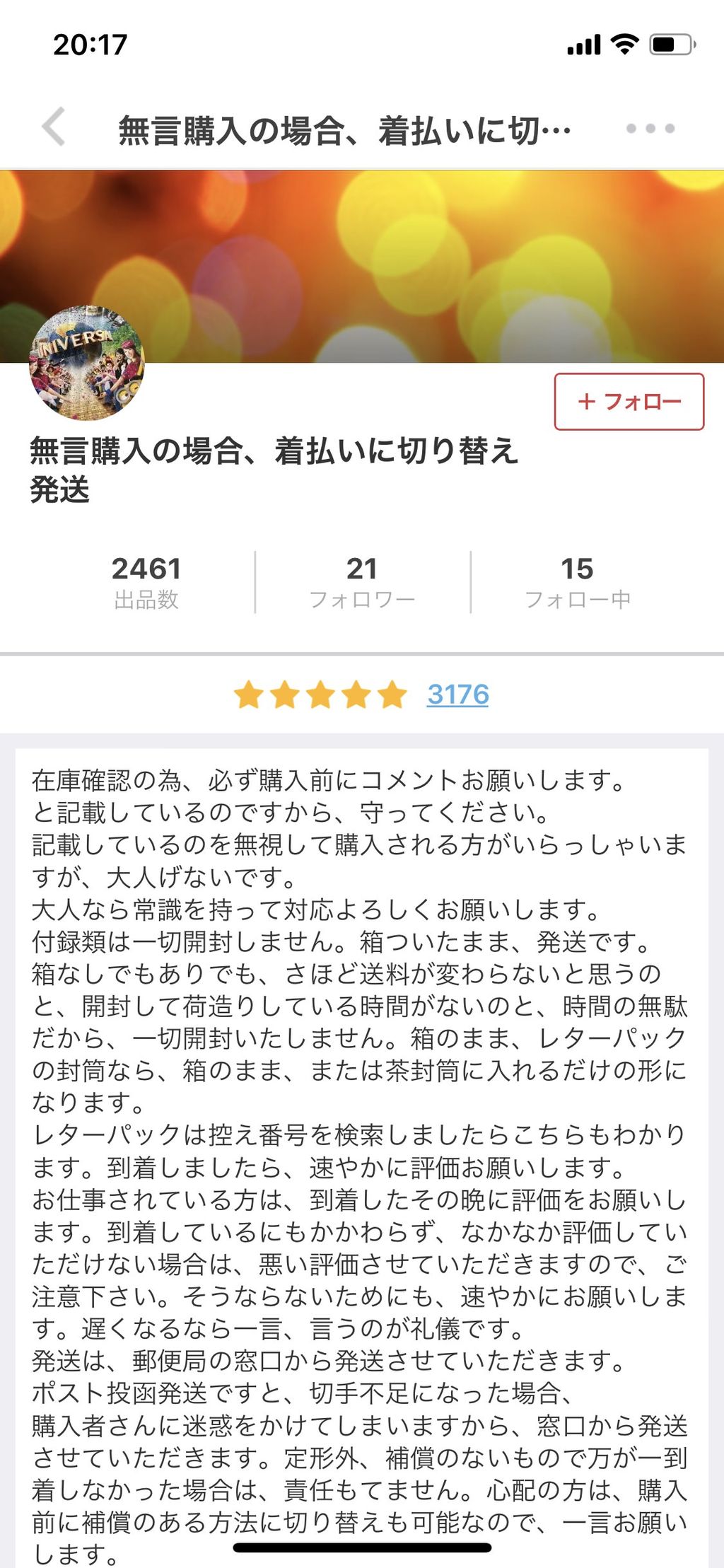The width and height of the screenshot is (724, 1568).
Task: Open the seller's profile picture
Action: [86, 364]
